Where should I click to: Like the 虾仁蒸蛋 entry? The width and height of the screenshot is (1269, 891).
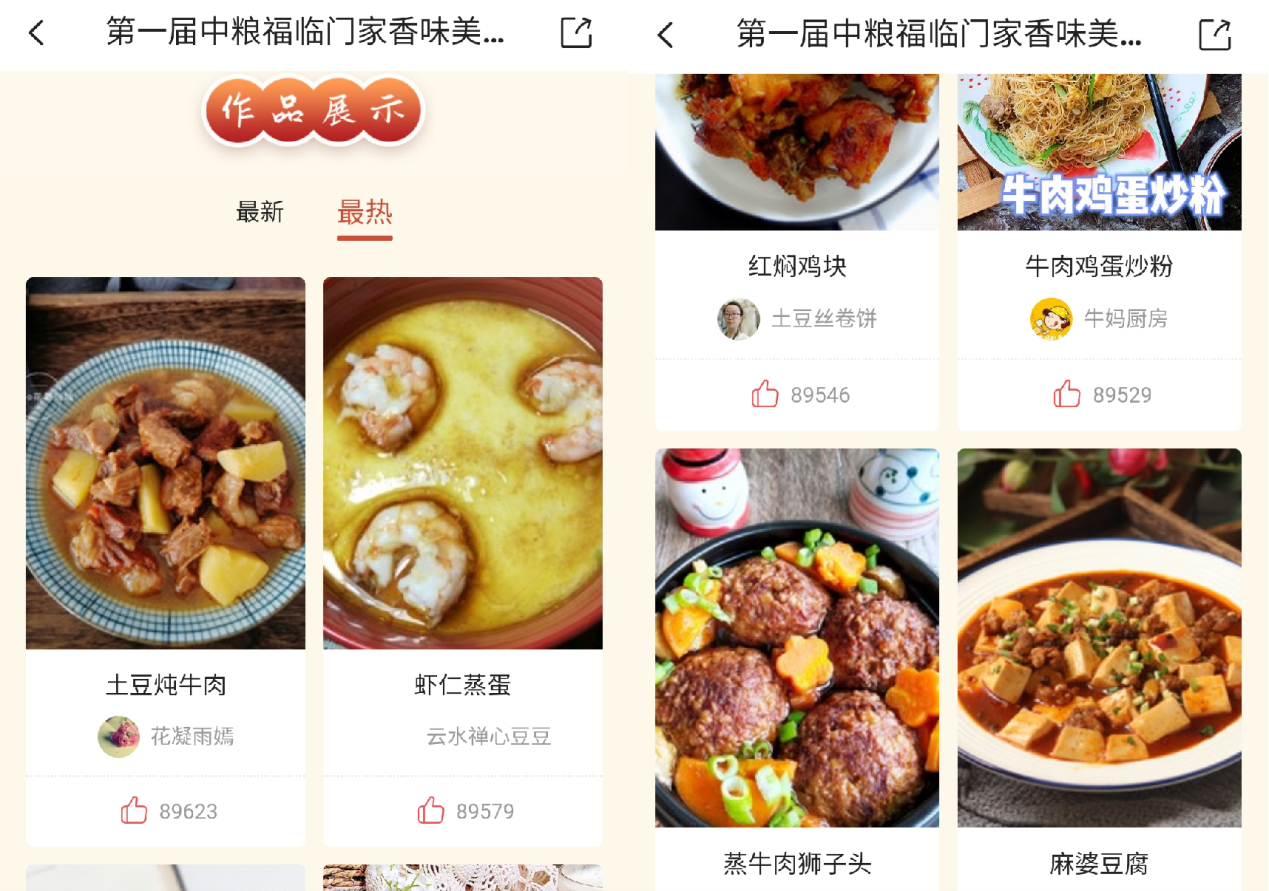pyautogui.click(x=432, y=811)
